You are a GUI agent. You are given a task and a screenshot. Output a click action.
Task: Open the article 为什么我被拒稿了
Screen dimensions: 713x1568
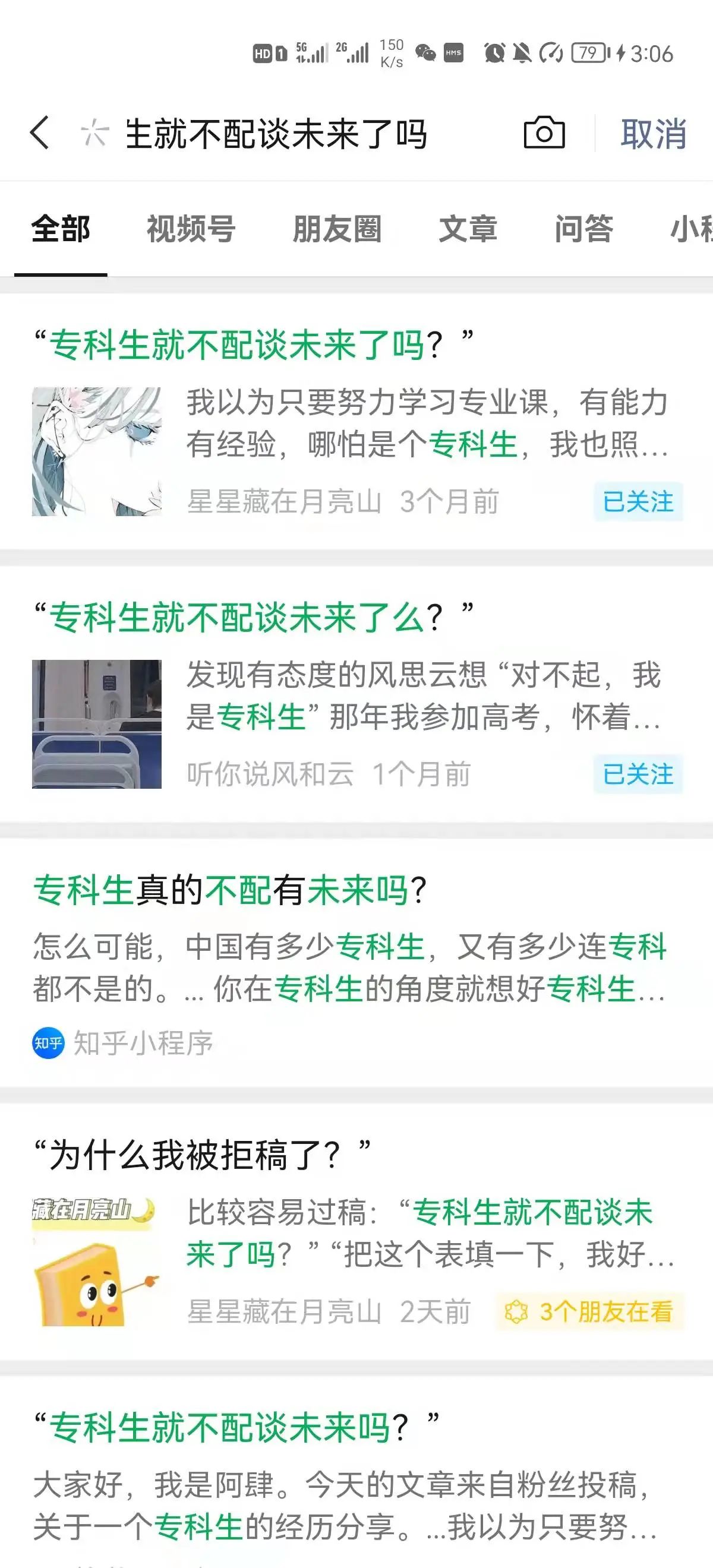356,1231
